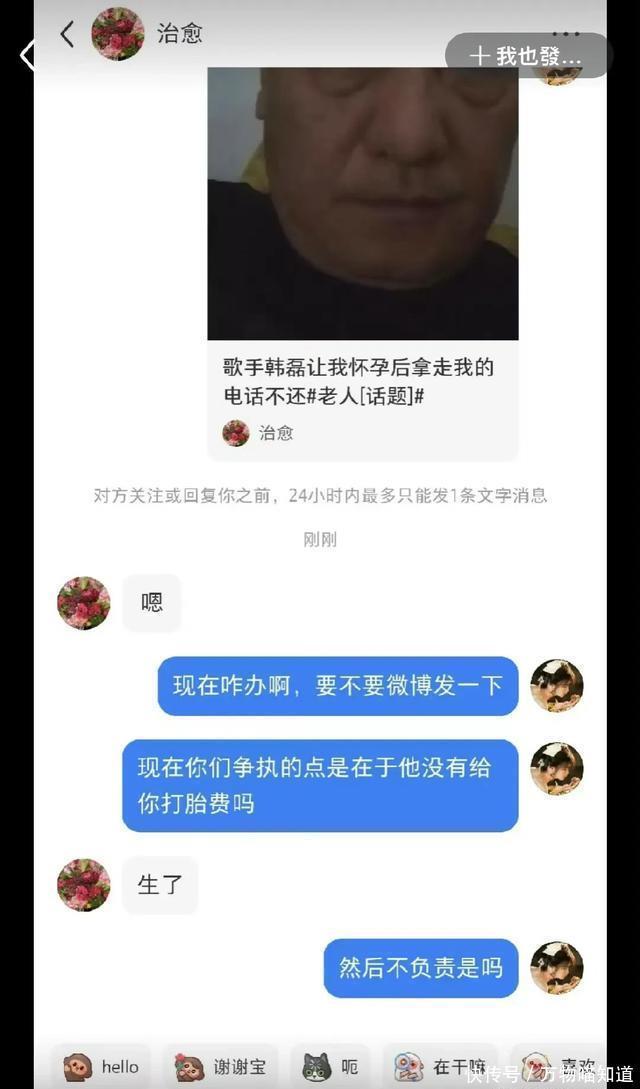The image size is (640, 1089).
Task: Tap the 我也發 button
Action: (x=527, y=56)
